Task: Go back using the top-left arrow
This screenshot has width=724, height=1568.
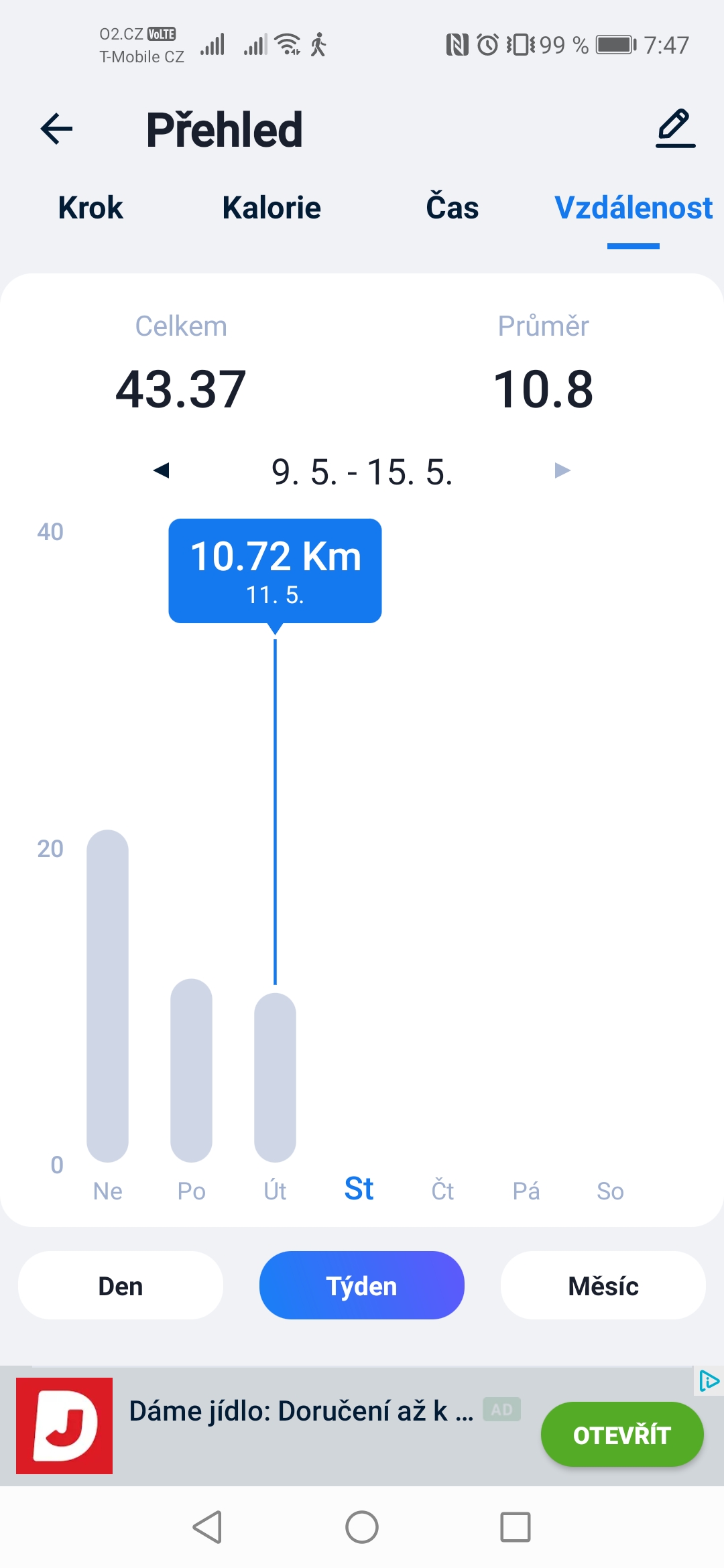Action: point(56,129)
